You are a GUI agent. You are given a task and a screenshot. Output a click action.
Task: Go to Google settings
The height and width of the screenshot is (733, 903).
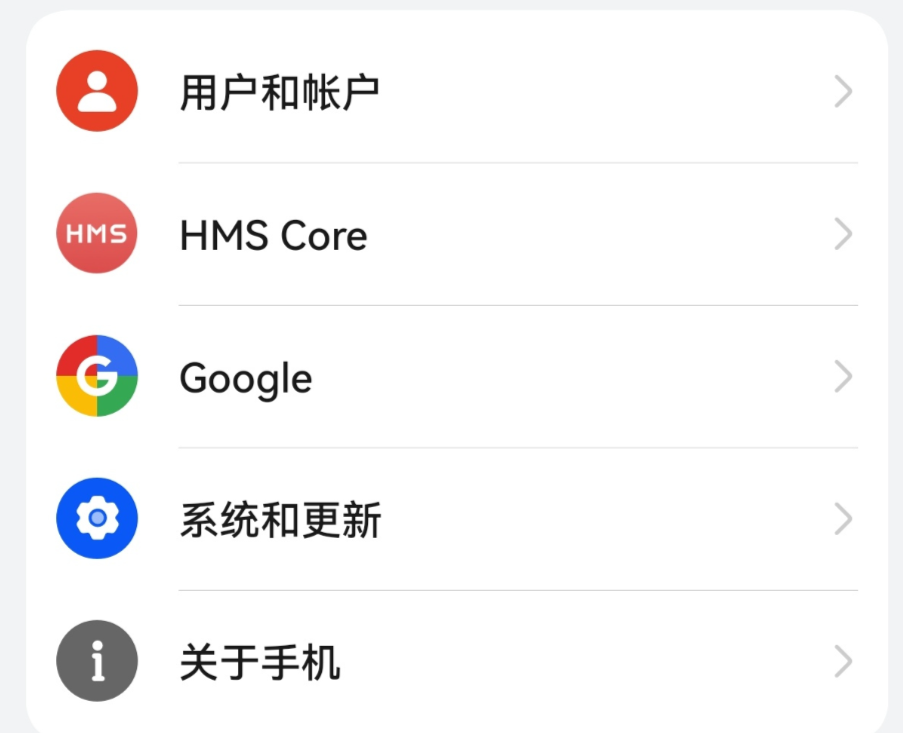[246, 379]
